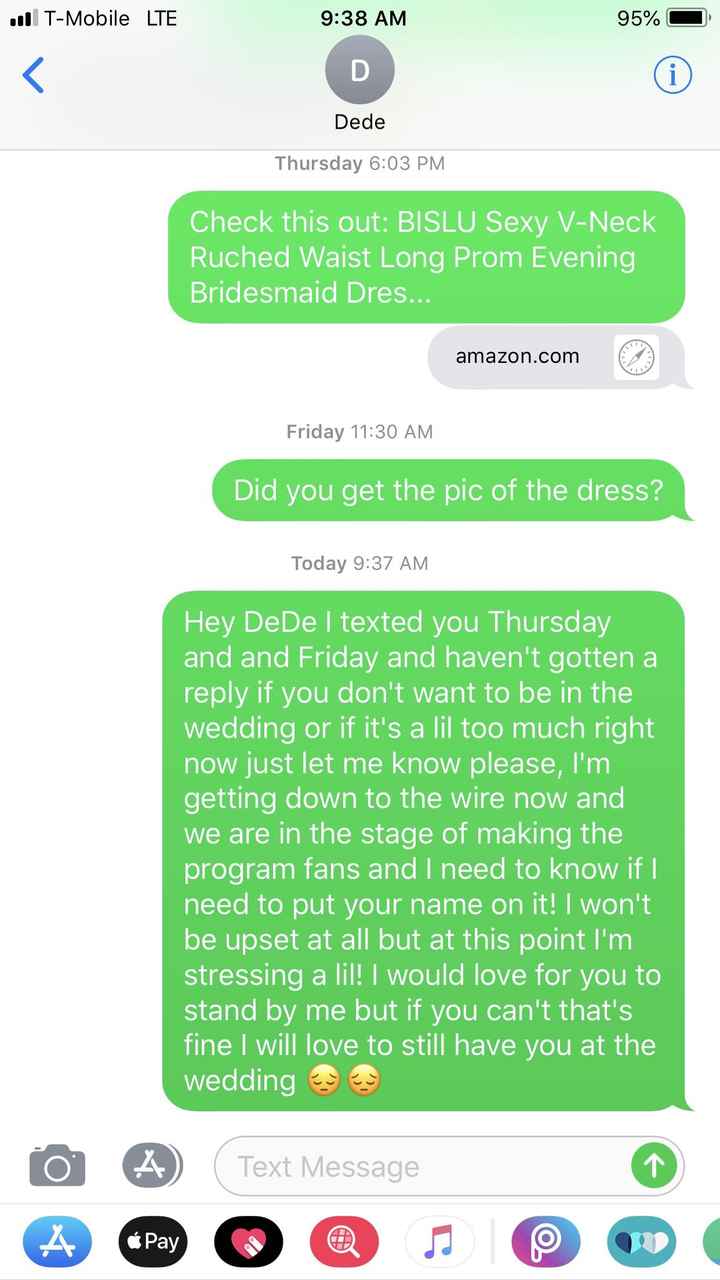This screenshot has width=720, height=1280.
Task: Open the images search app
Action: (x=344, y=1242)
